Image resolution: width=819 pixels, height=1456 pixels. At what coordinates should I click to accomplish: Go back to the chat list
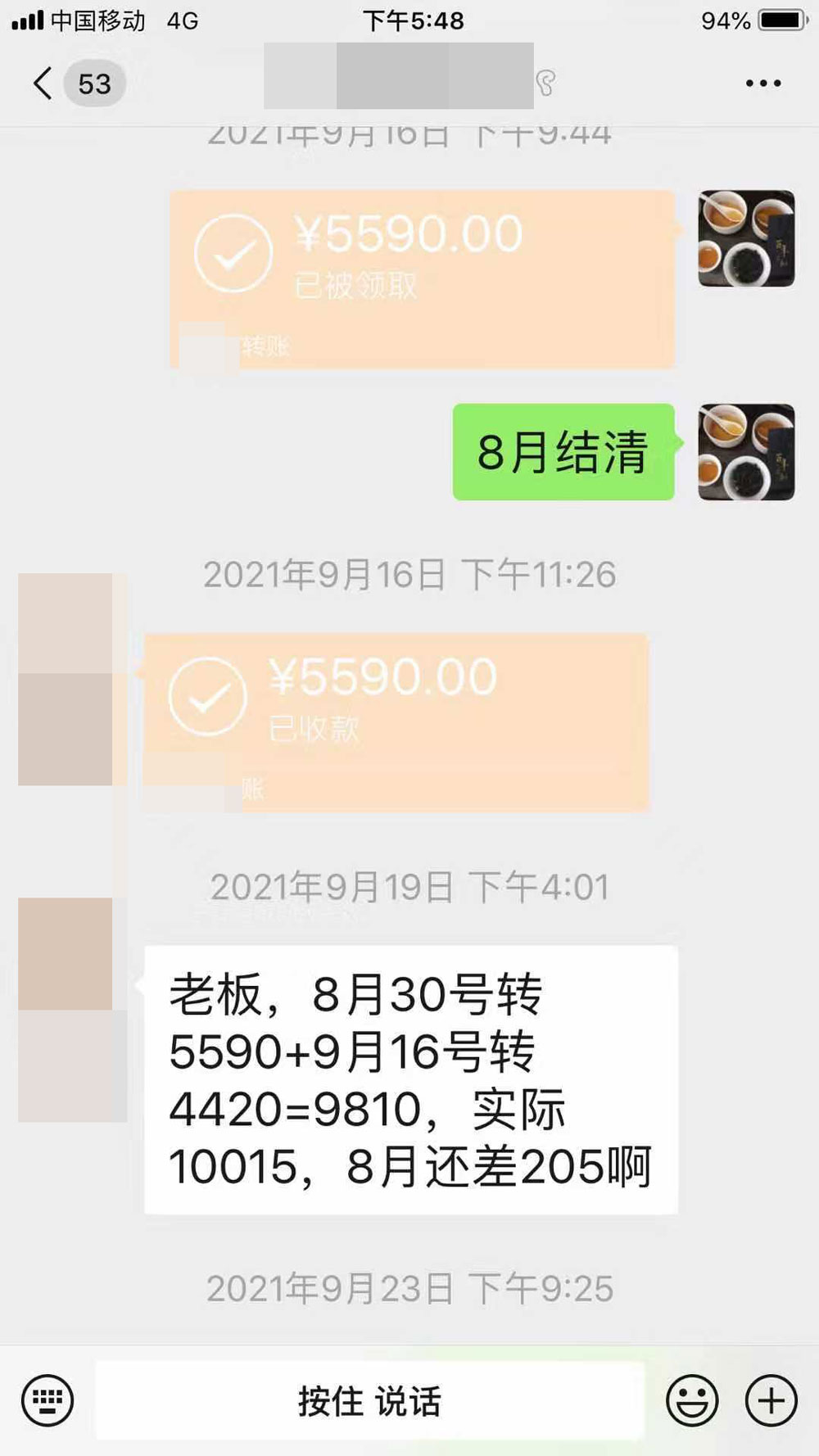click(43, 84)
